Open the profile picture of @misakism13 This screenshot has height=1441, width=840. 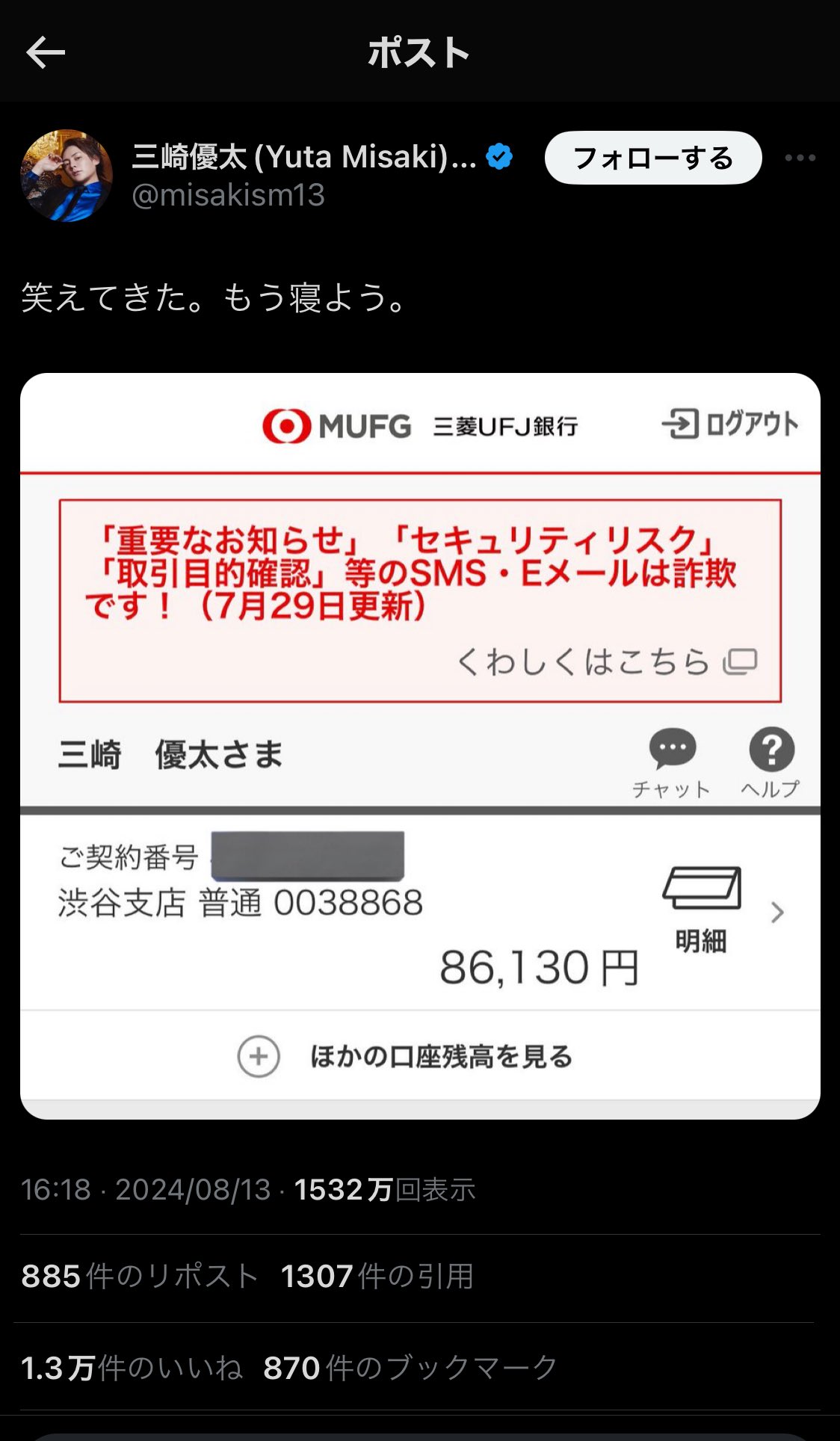tap(67, 176)
